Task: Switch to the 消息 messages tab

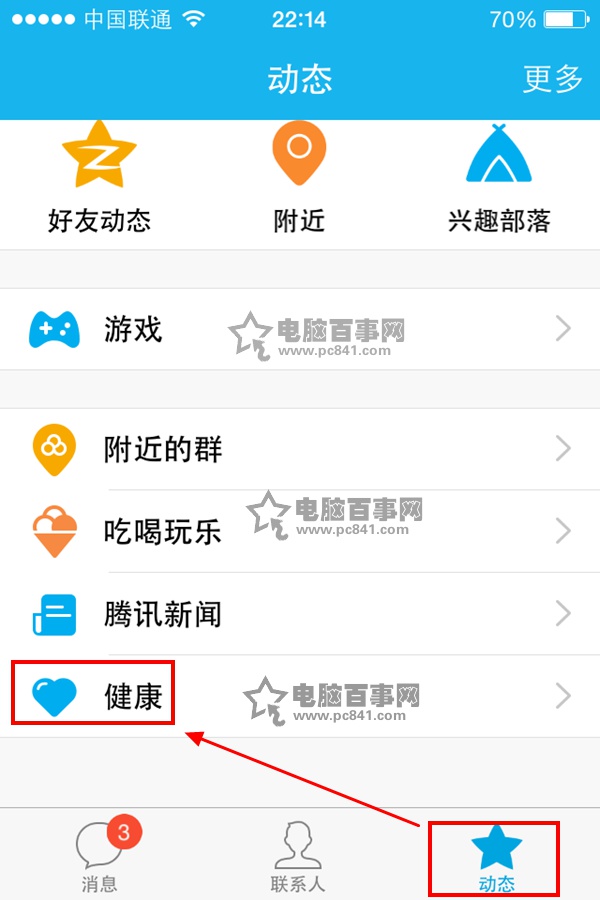Action: 100,857
